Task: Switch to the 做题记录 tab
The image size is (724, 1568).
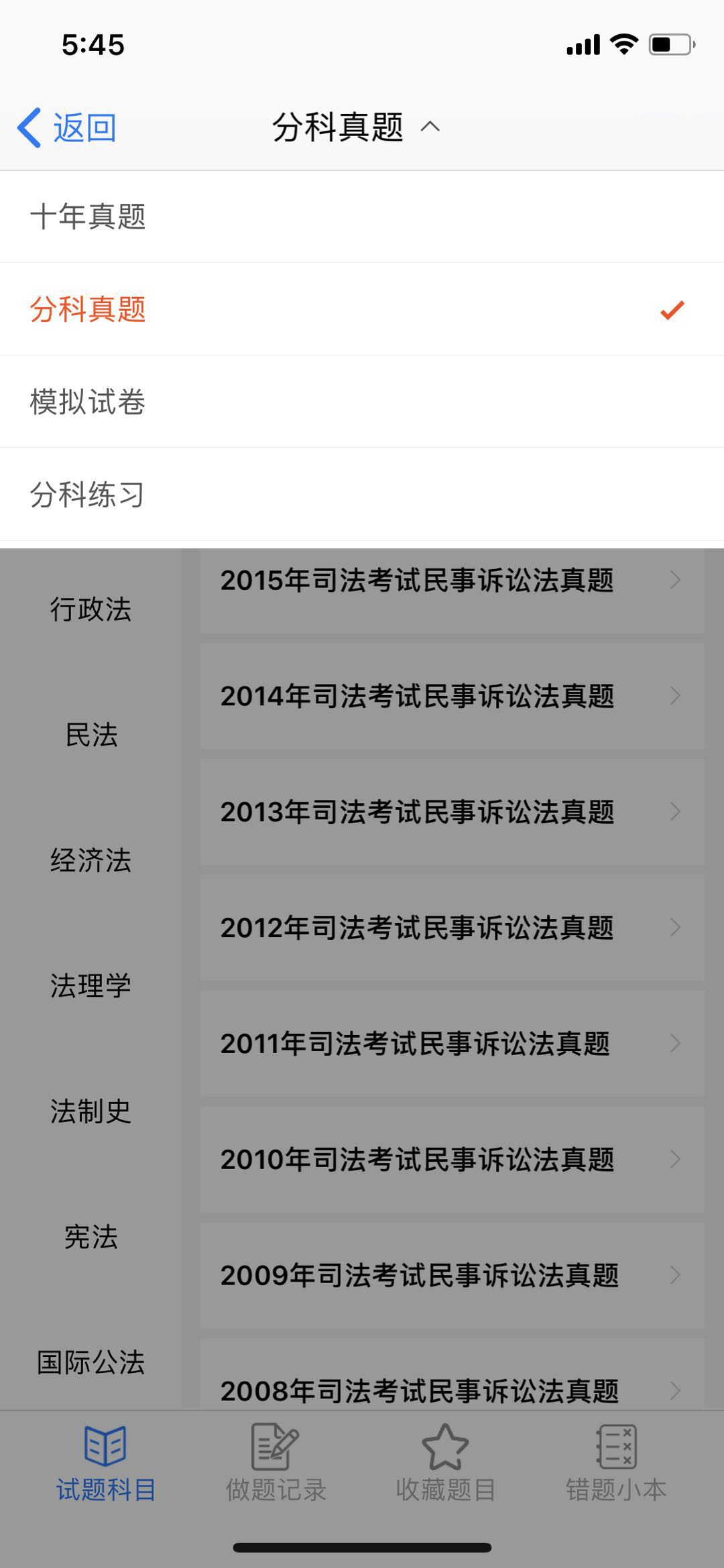Action: coord(276,1463)
